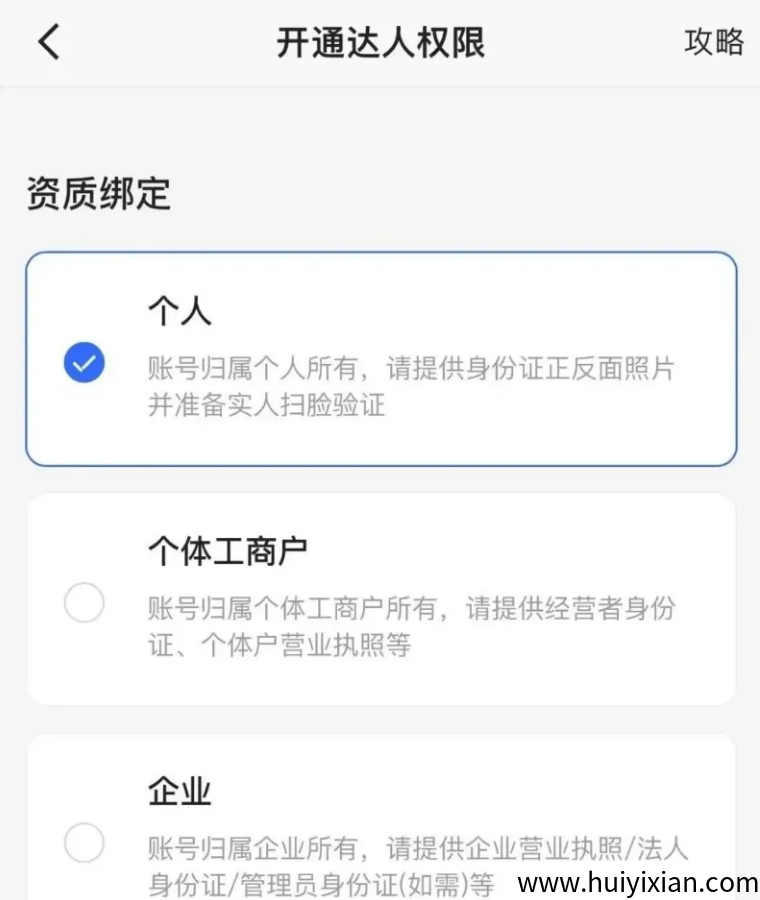Open the 攻略 (guide) link
The width and height of the screenshot is (760, 900).
(x=715, y=42)
